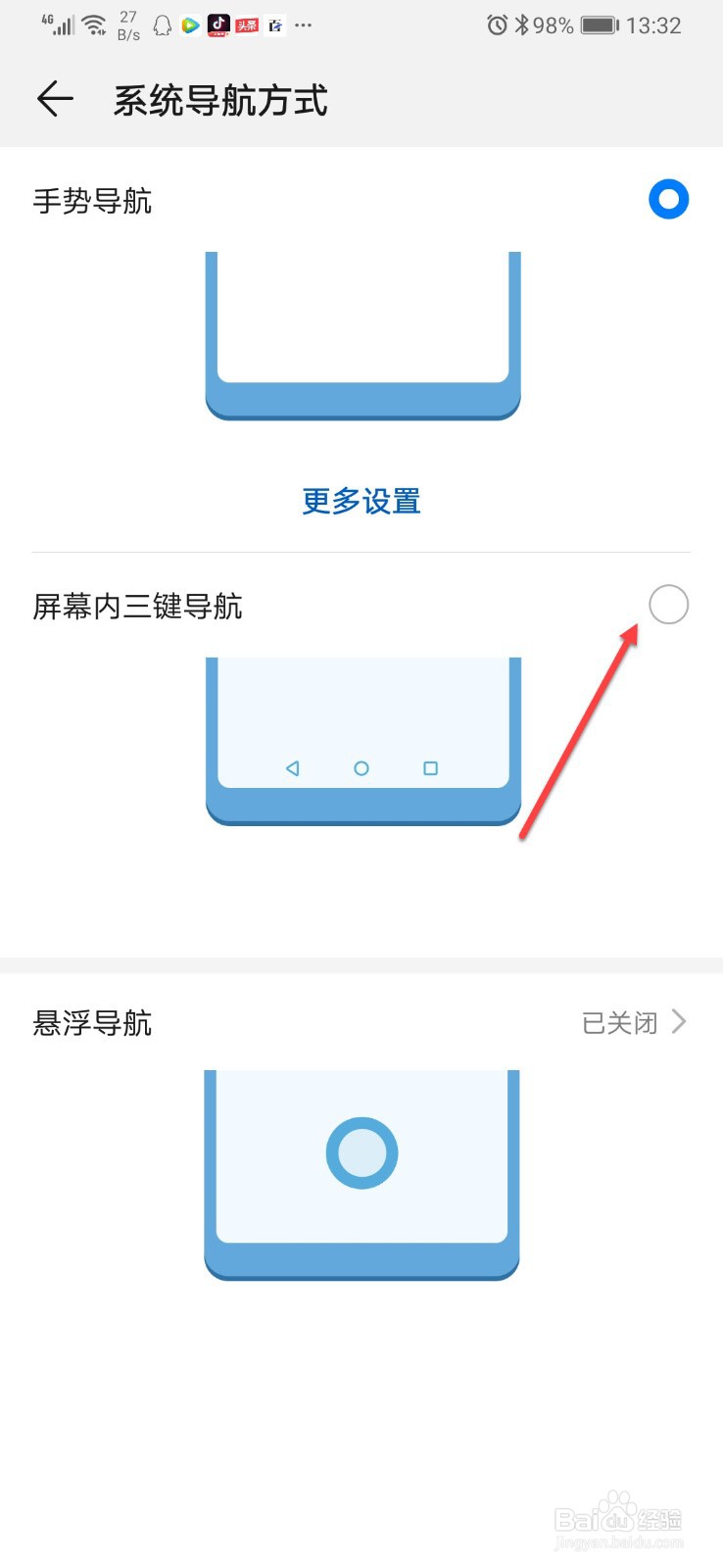Tap the empty radio circle indicated by red arrow
This screenshot has width=723, height=1568.
click(668, 605)
